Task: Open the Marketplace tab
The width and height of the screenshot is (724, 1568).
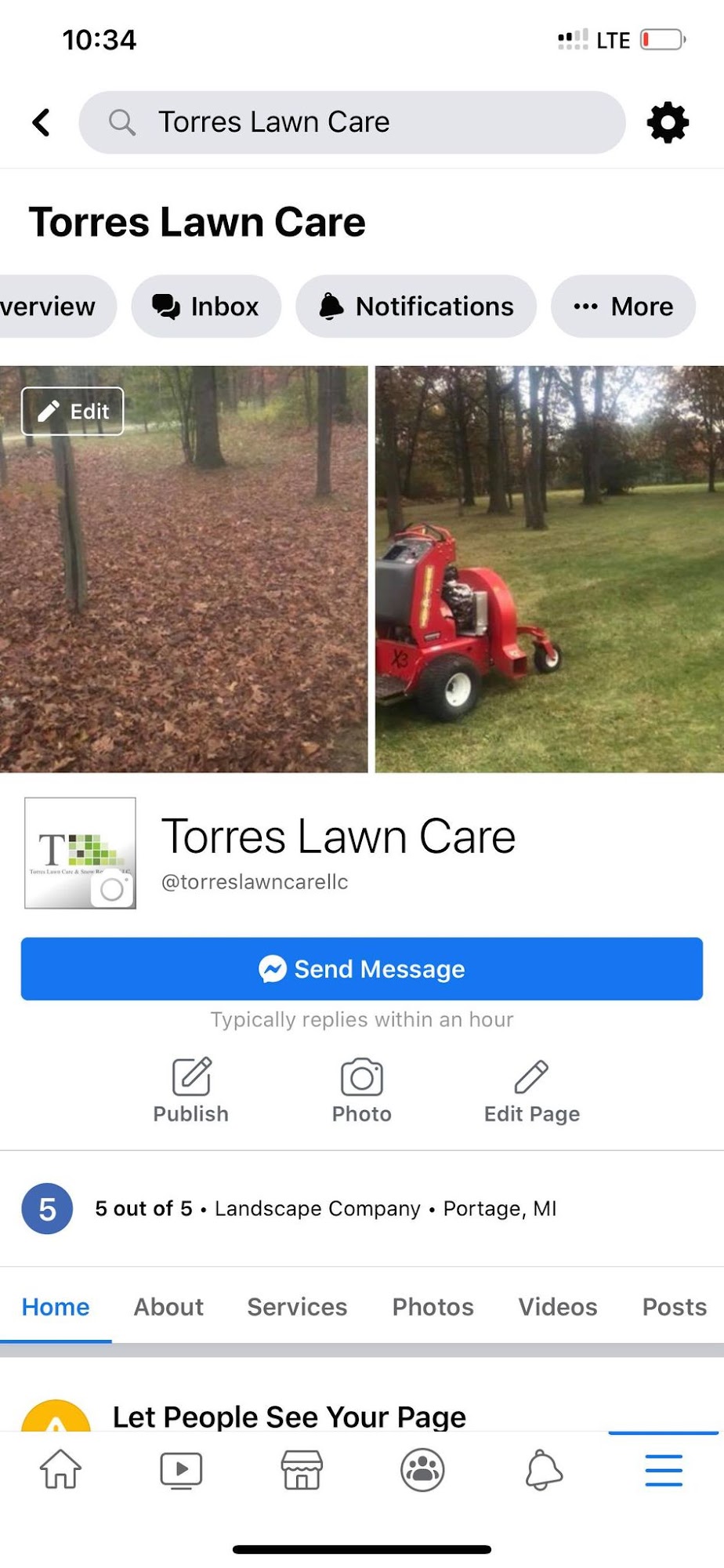Action: [x=302, y=1469]
